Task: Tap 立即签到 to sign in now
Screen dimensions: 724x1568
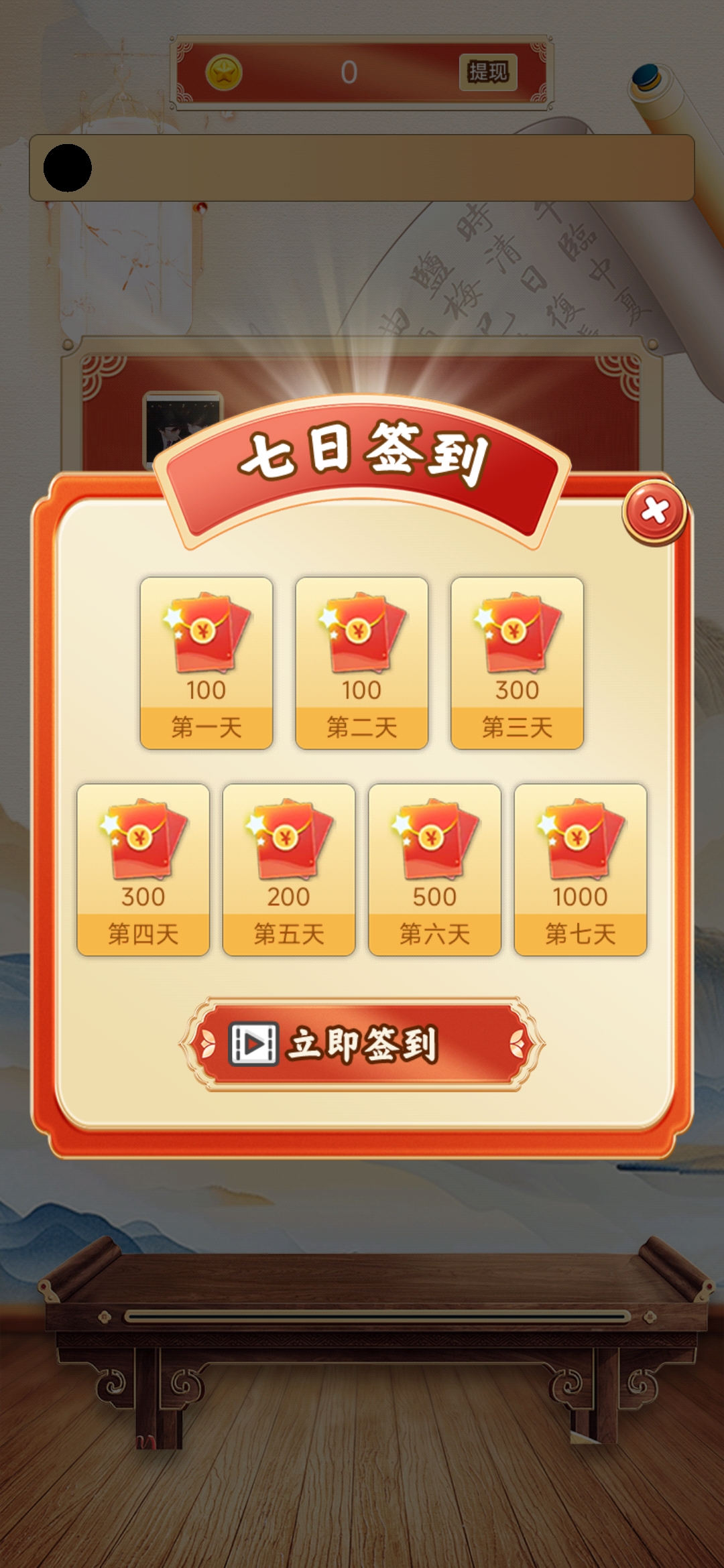Action: 362,1044
